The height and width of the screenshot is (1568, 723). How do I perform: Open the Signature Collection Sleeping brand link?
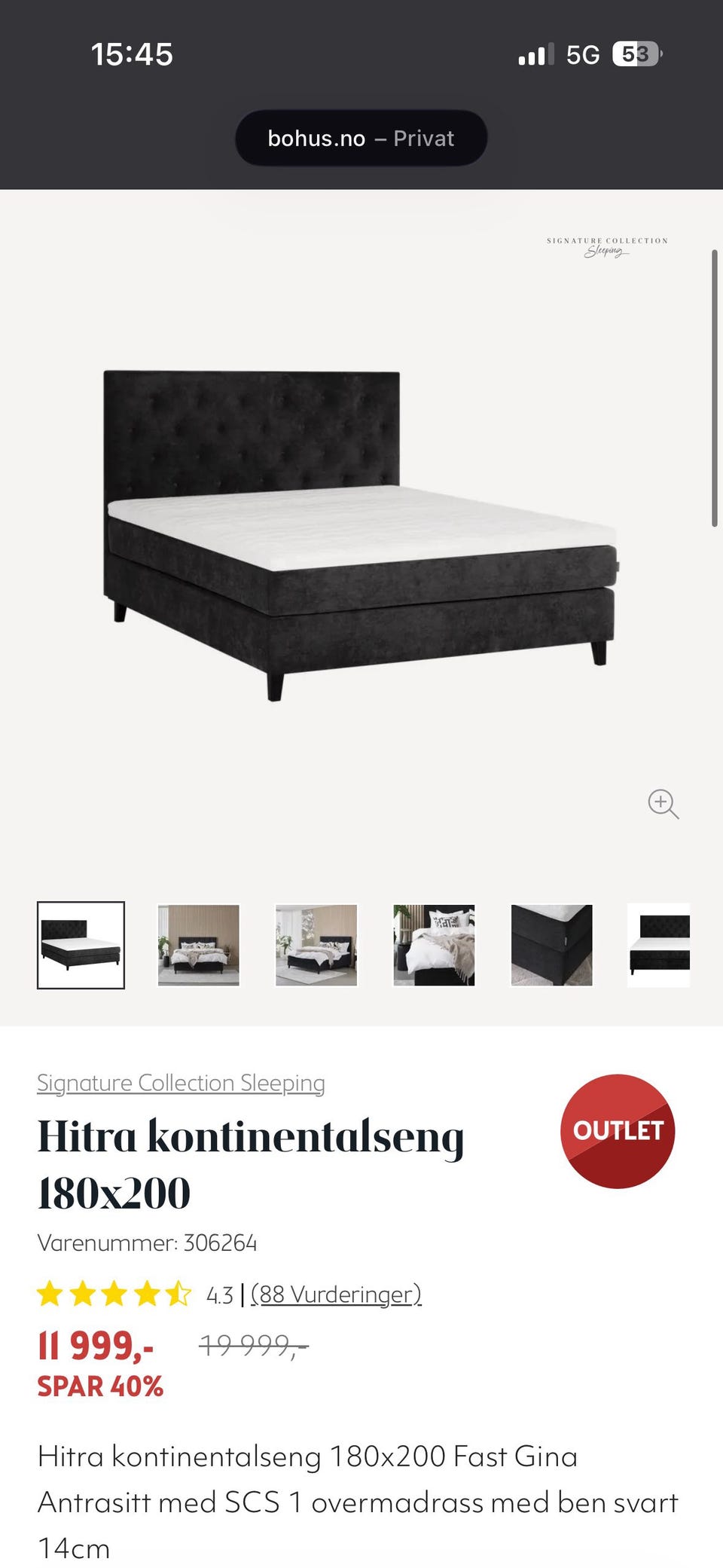[x=181, y=1083]
